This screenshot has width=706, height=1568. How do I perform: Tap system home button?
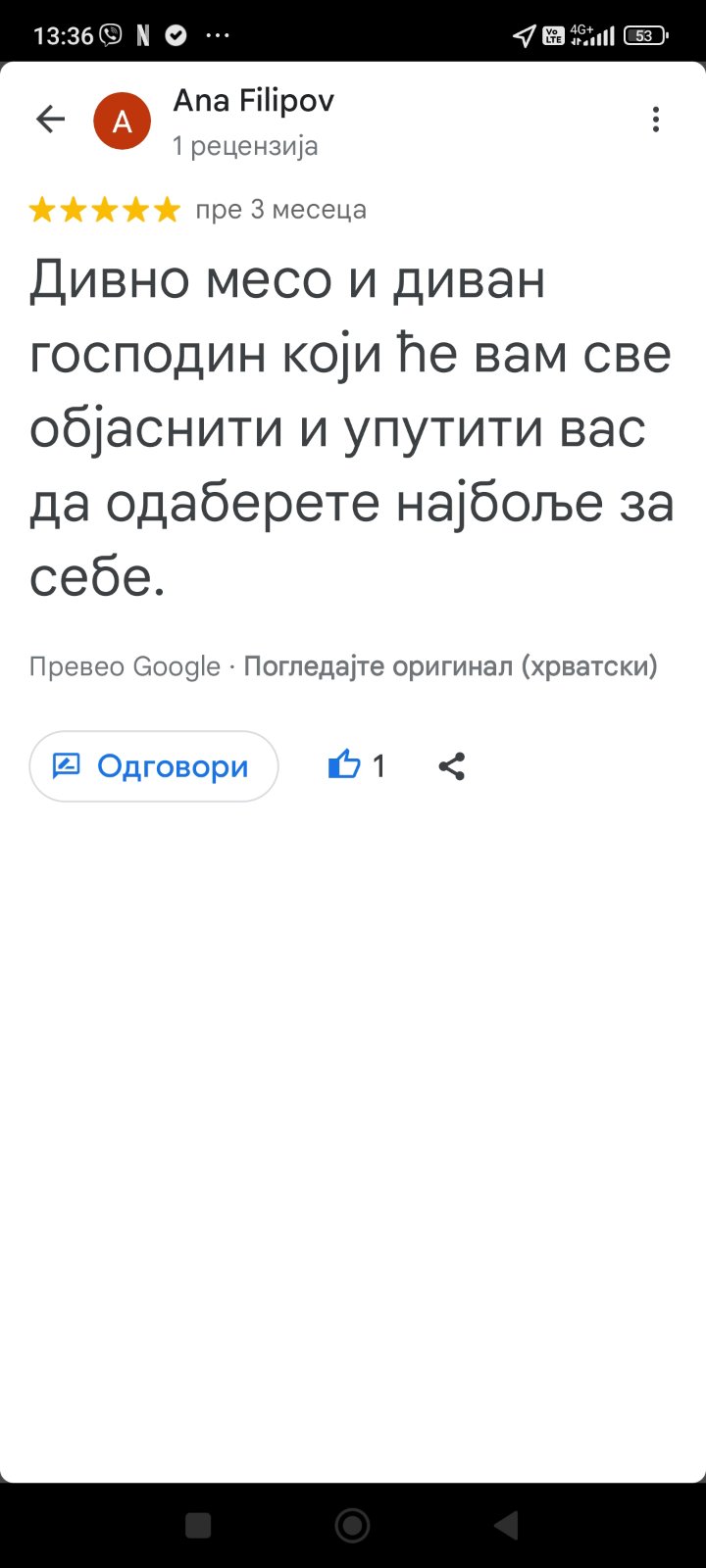352,1525
